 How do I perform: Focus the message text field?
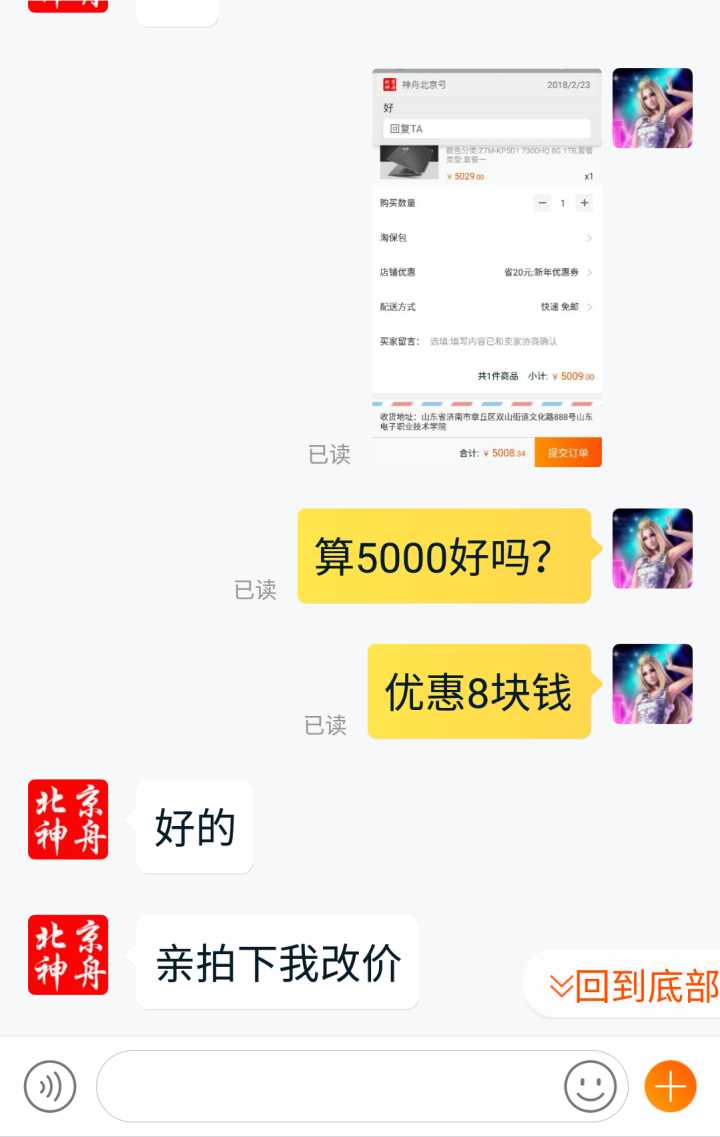330,1086
